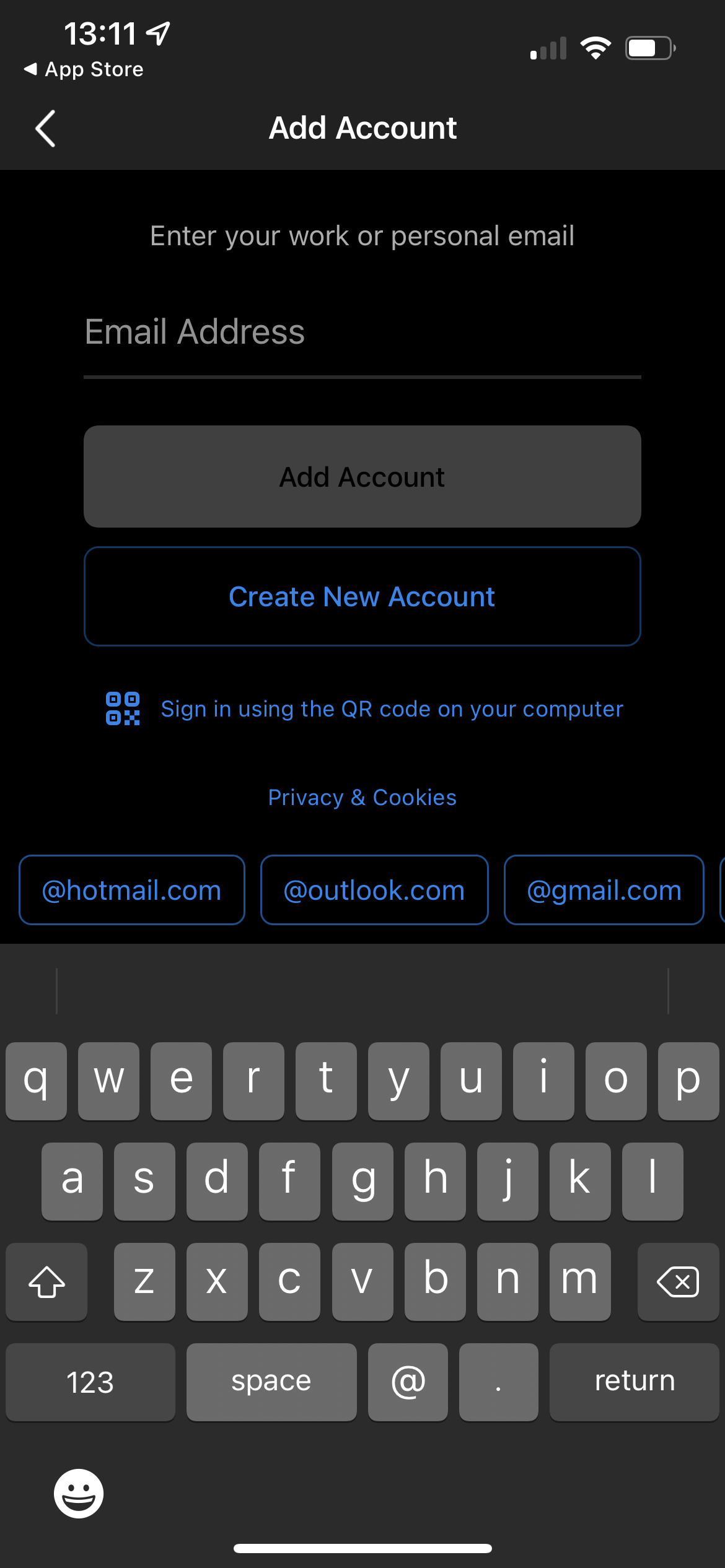This screenshot has height=1568, width=725.
Task: Sign in using the QR code link
Action: (x=364, y=708)
